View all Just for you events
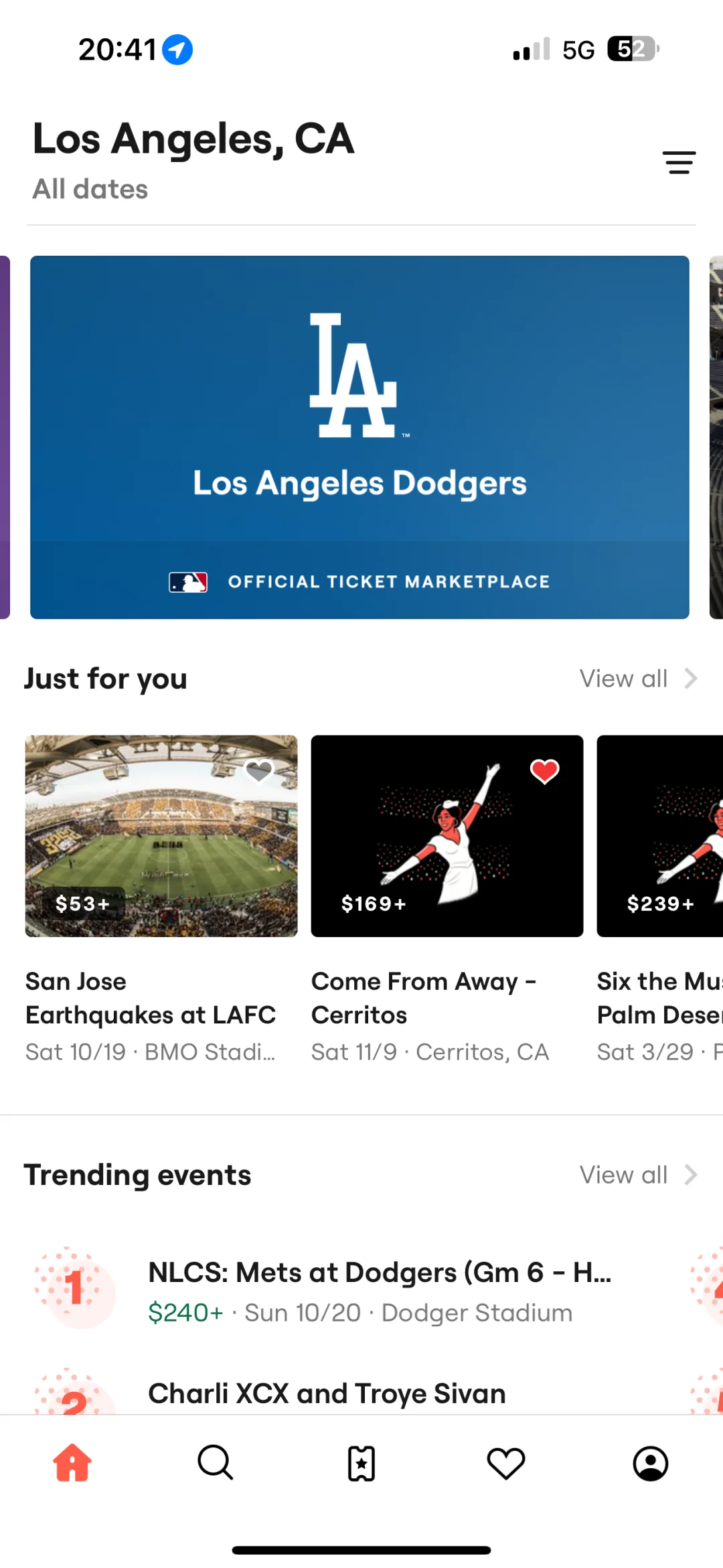The width and height of the screenshot is (723, 1568). [637, 679]
